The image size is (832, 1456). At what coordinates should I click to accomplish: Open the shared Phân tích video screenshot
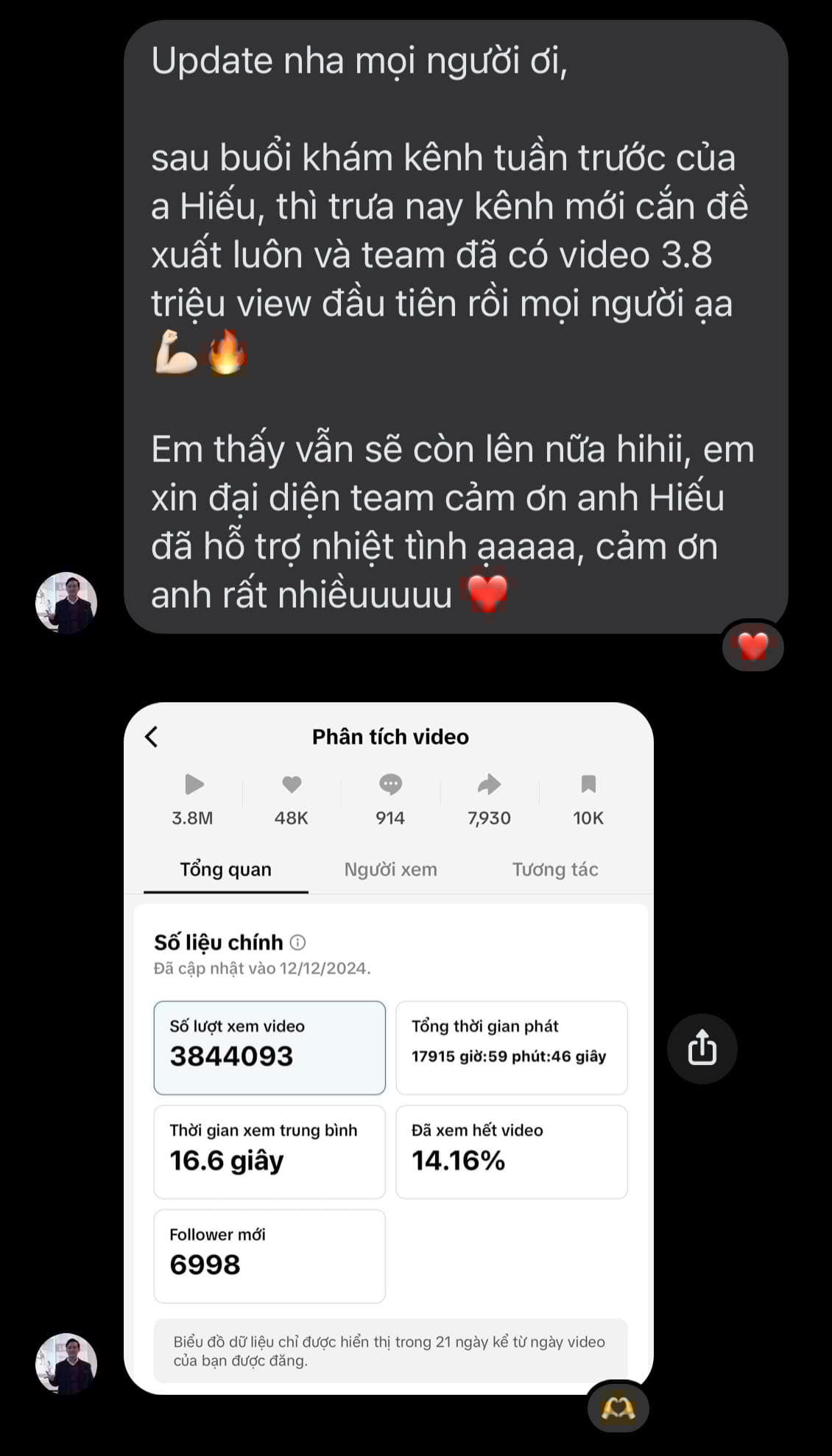(x=389, y=1047)
